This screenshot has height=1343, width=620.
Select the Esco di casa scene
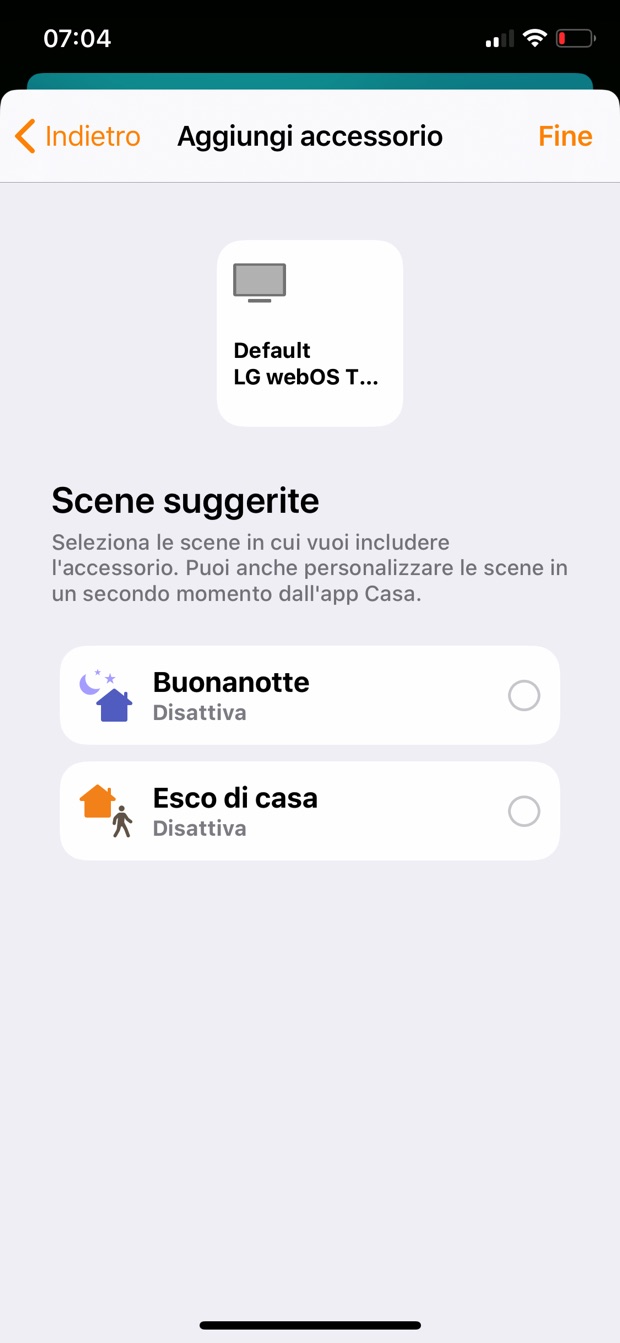coord(523,811)
